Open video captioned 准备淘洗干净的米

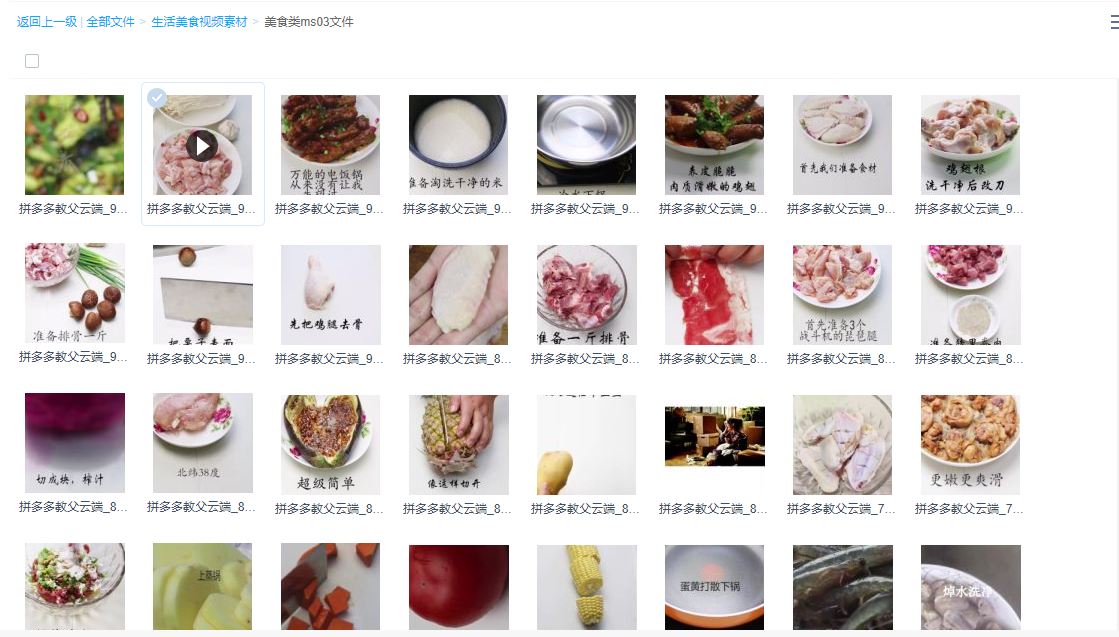(x=458, y=145)
